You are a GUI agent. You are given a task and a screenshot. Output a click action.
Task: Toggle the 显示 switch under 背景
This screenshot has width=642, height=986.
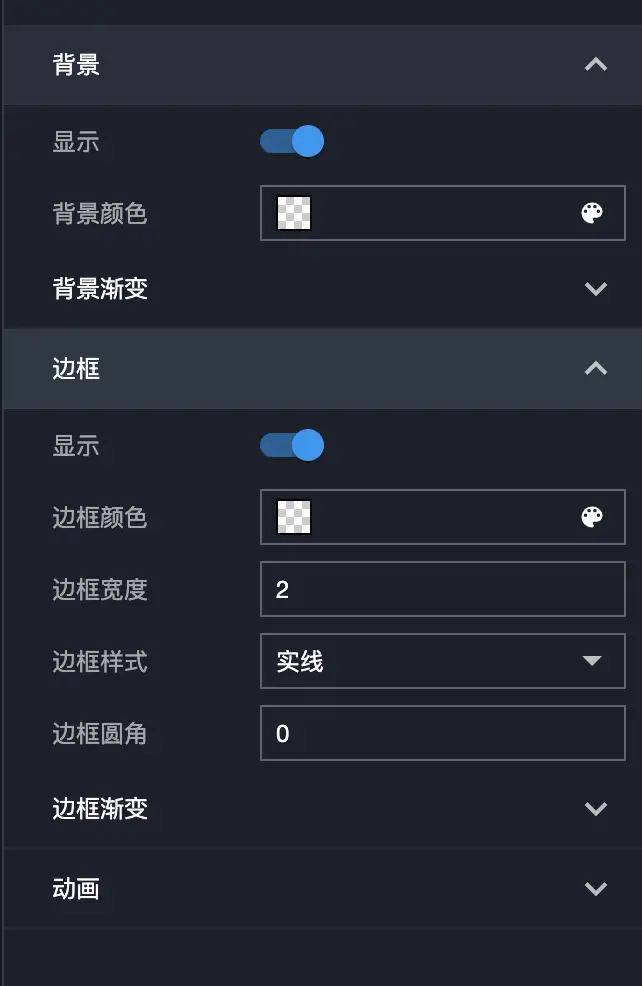[292, 141]
